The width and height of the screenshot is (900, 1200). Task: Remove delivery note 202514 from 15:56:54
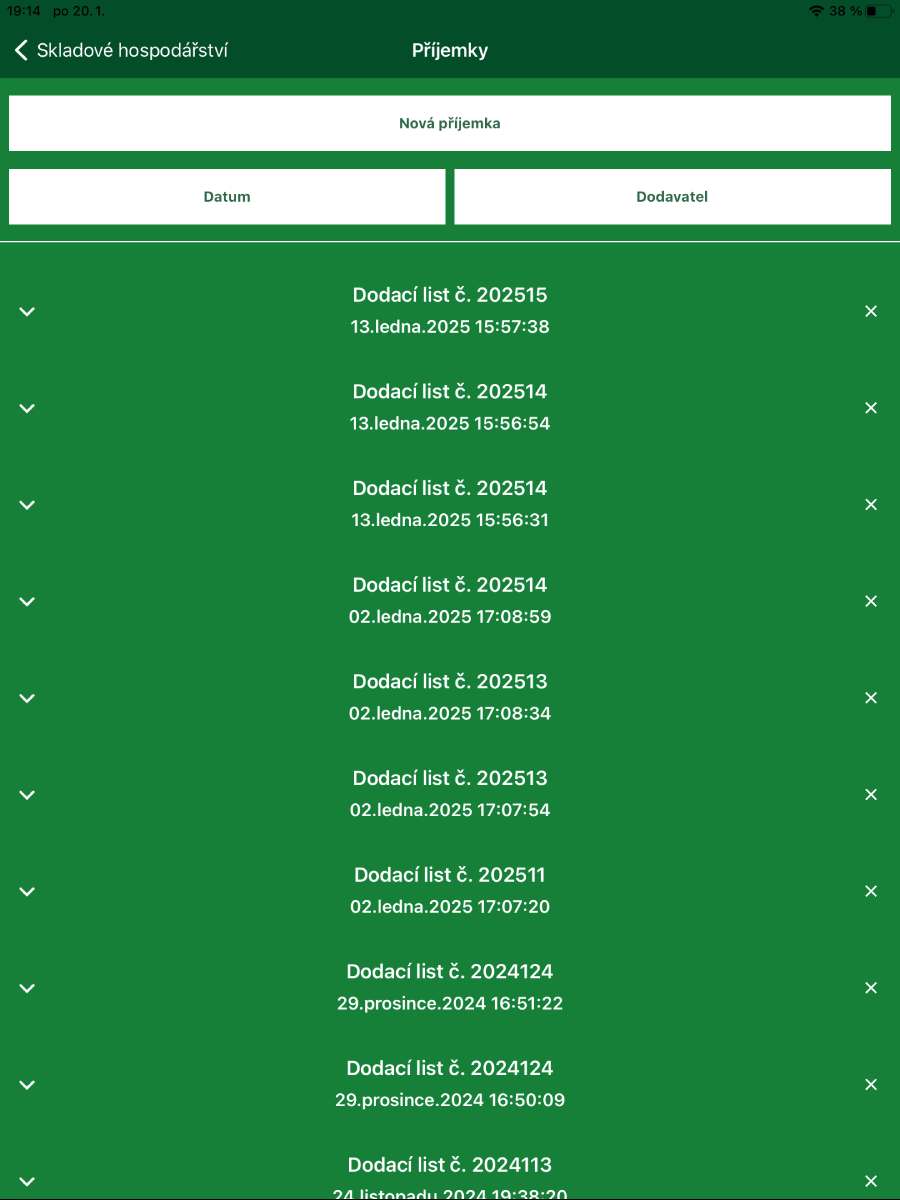tap(871, 408)
